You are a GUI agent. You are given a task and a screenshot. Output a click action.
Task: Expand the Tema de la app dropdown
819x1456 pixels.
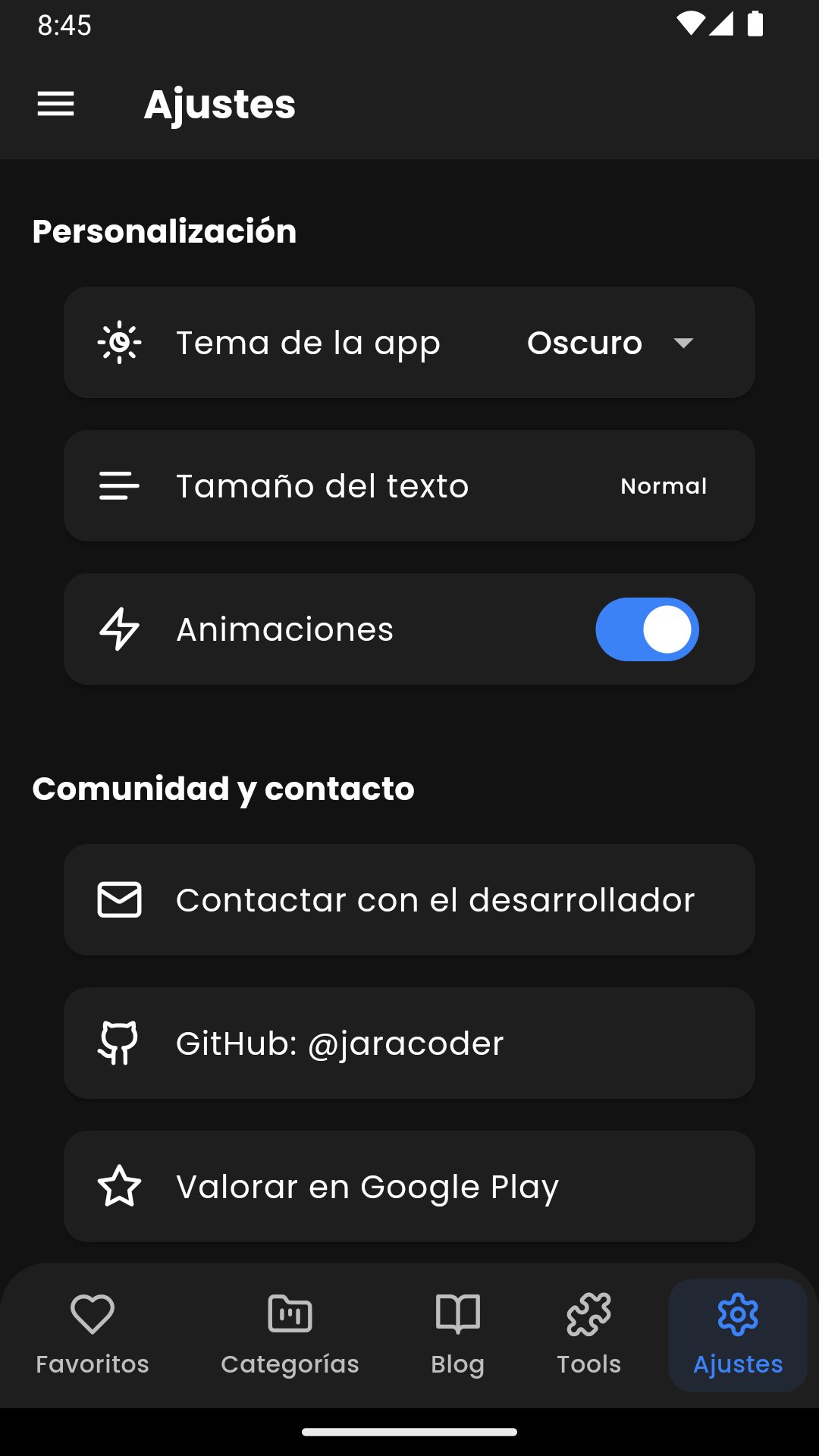pyautogui.click(x=610, y=343)
